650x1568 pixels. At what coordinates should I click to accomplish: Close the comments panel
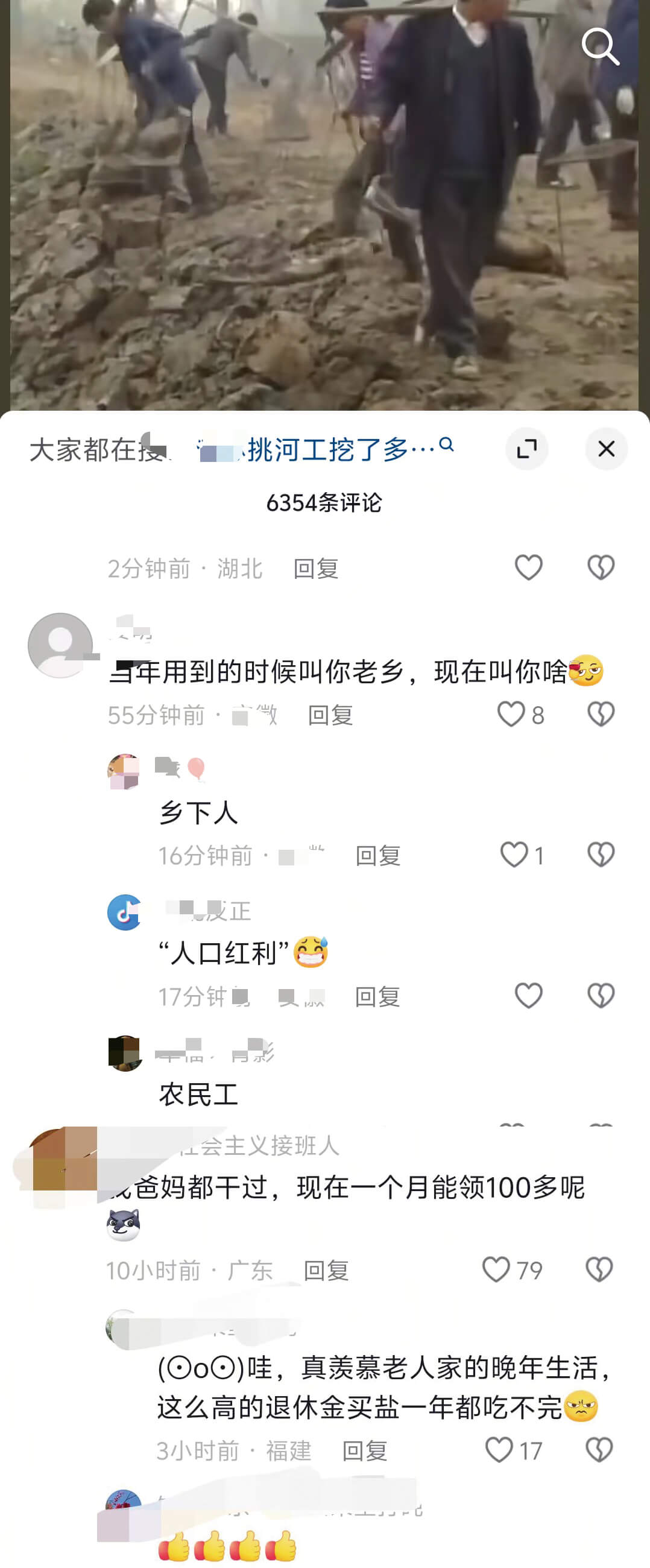pyautogui.click(x=605, y=449)
